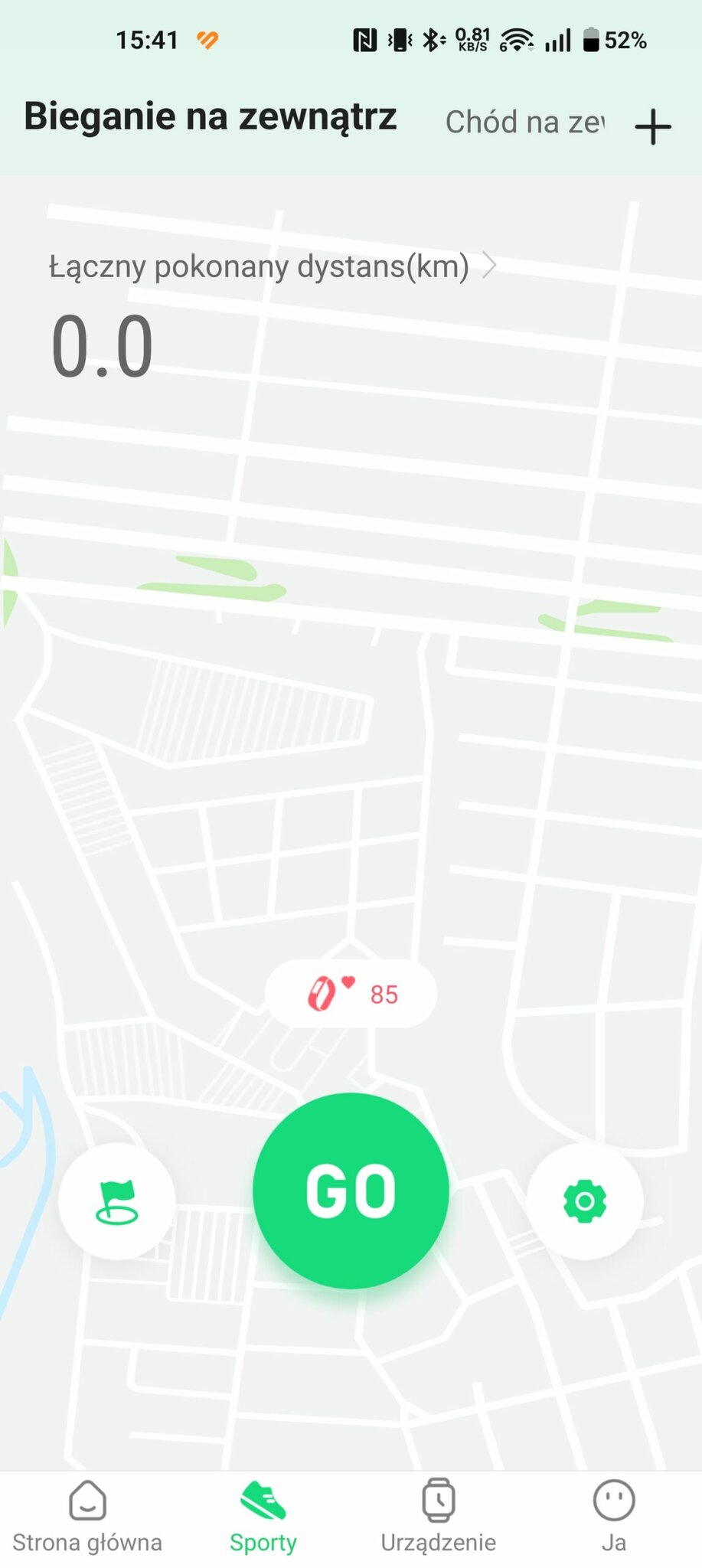Switch to Chód na zewnątrz tab
The width and height of the screenshot is (702, 1568).
[x=525, y=122]
